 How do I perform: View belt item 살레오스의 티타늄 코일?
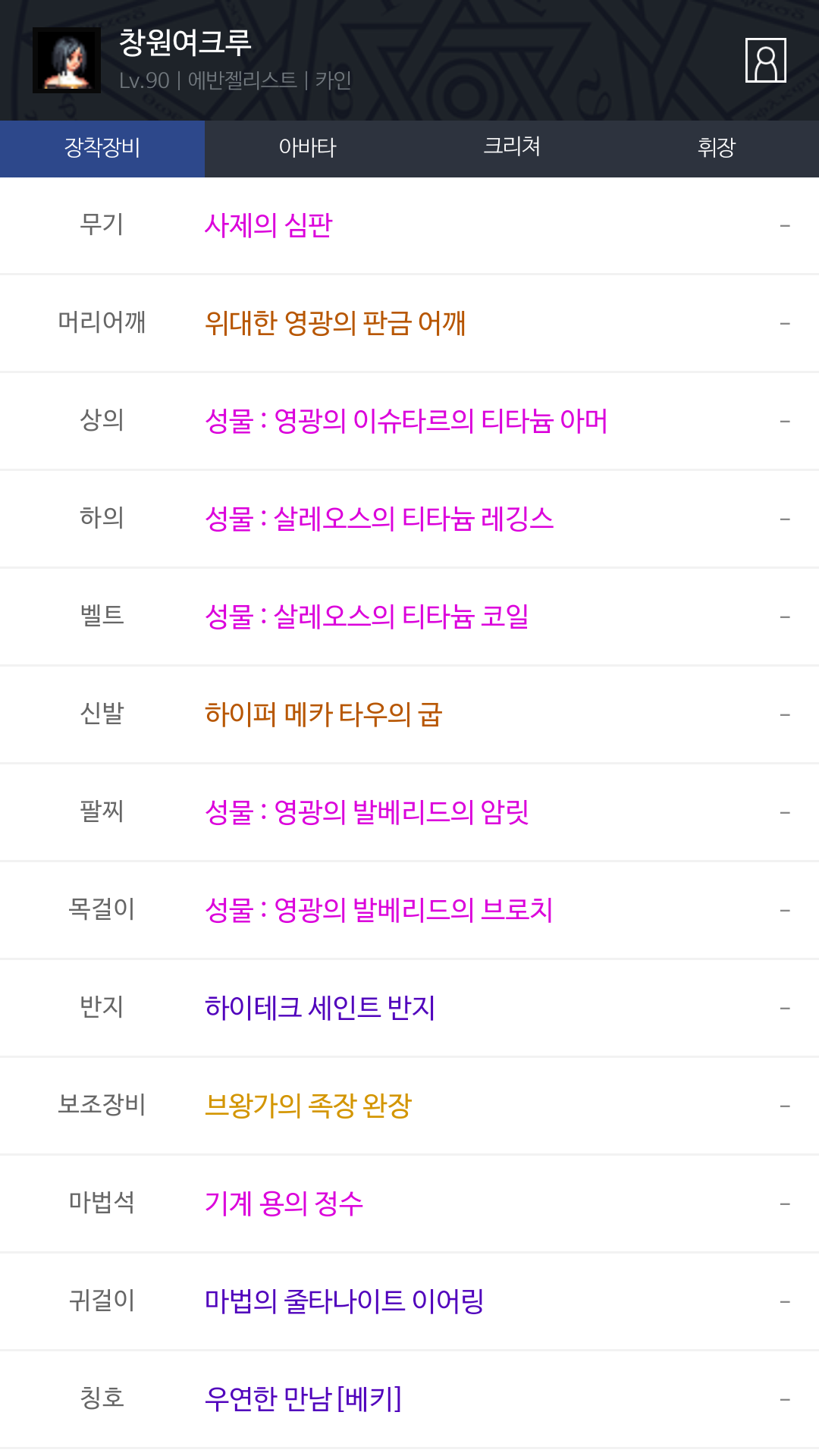tap(409, 617)
